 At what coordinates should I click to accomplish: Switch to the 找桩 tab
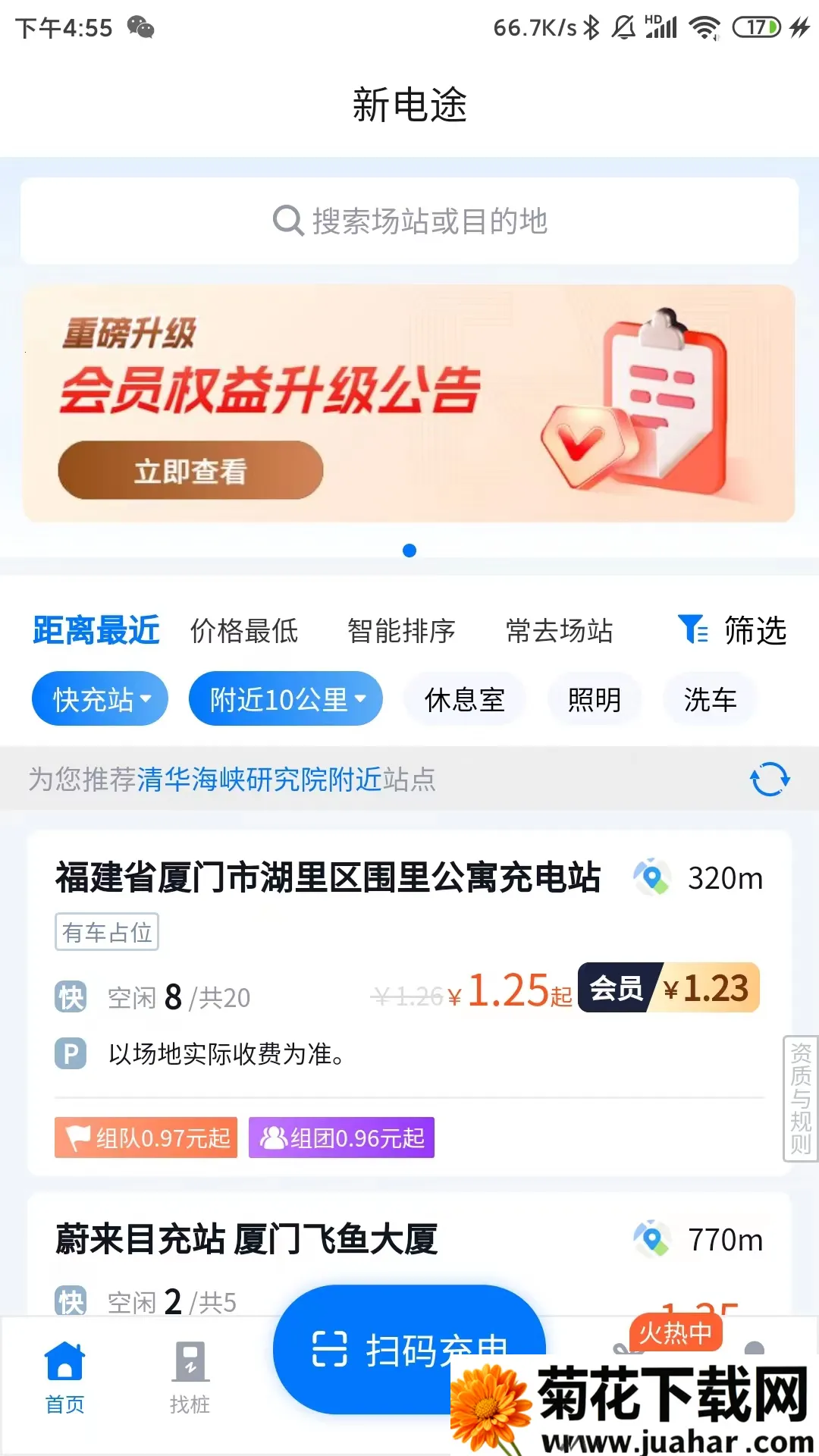click(189, 1376)
